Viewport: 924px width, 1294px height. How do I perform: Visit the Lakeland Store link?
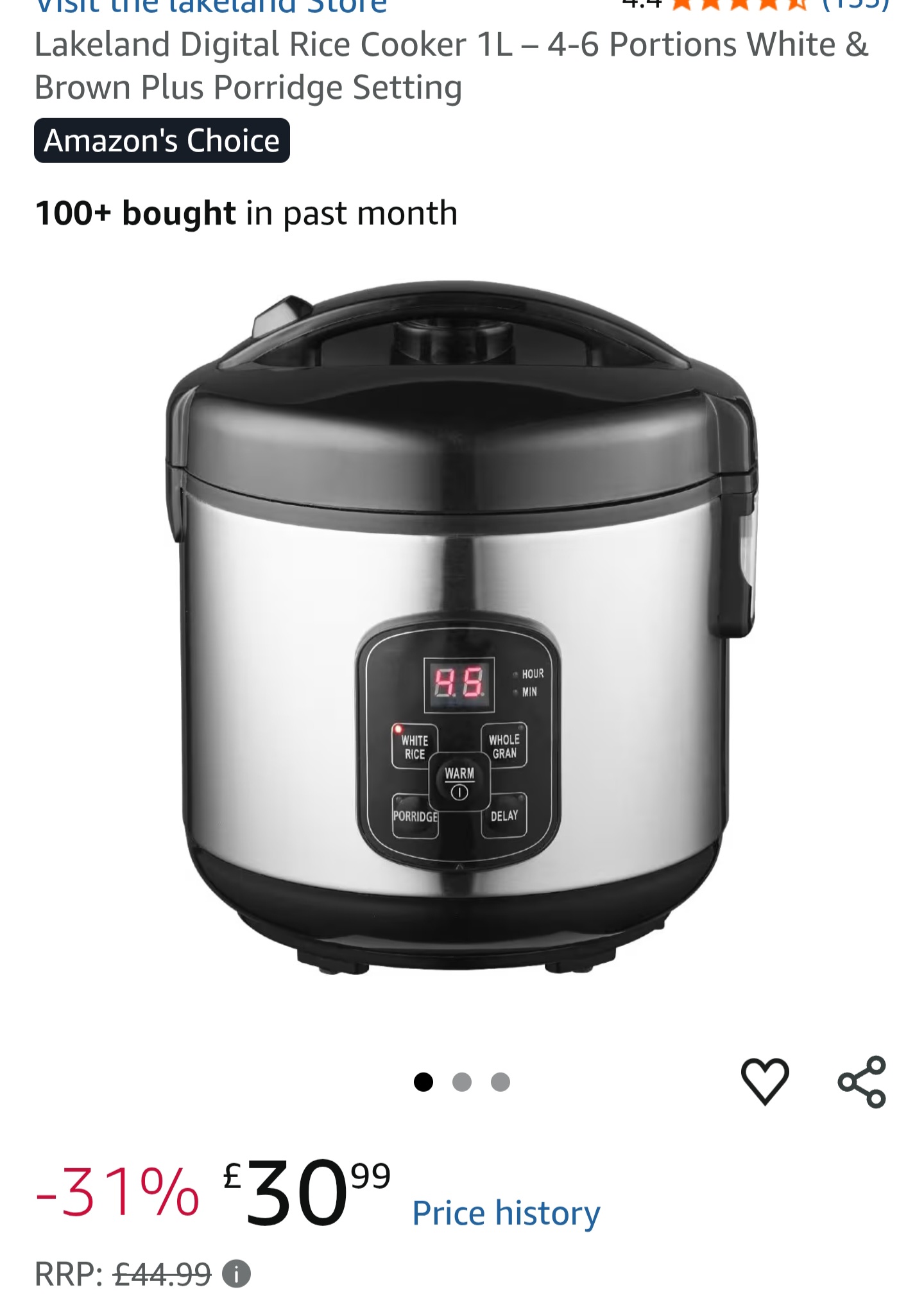211,6
